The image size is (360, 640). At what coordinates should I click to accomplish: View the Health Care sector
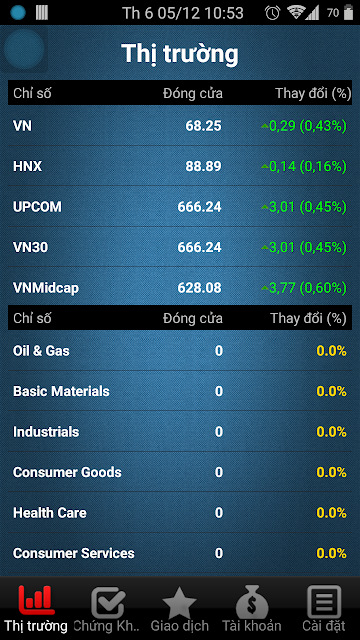pos(180,512)
